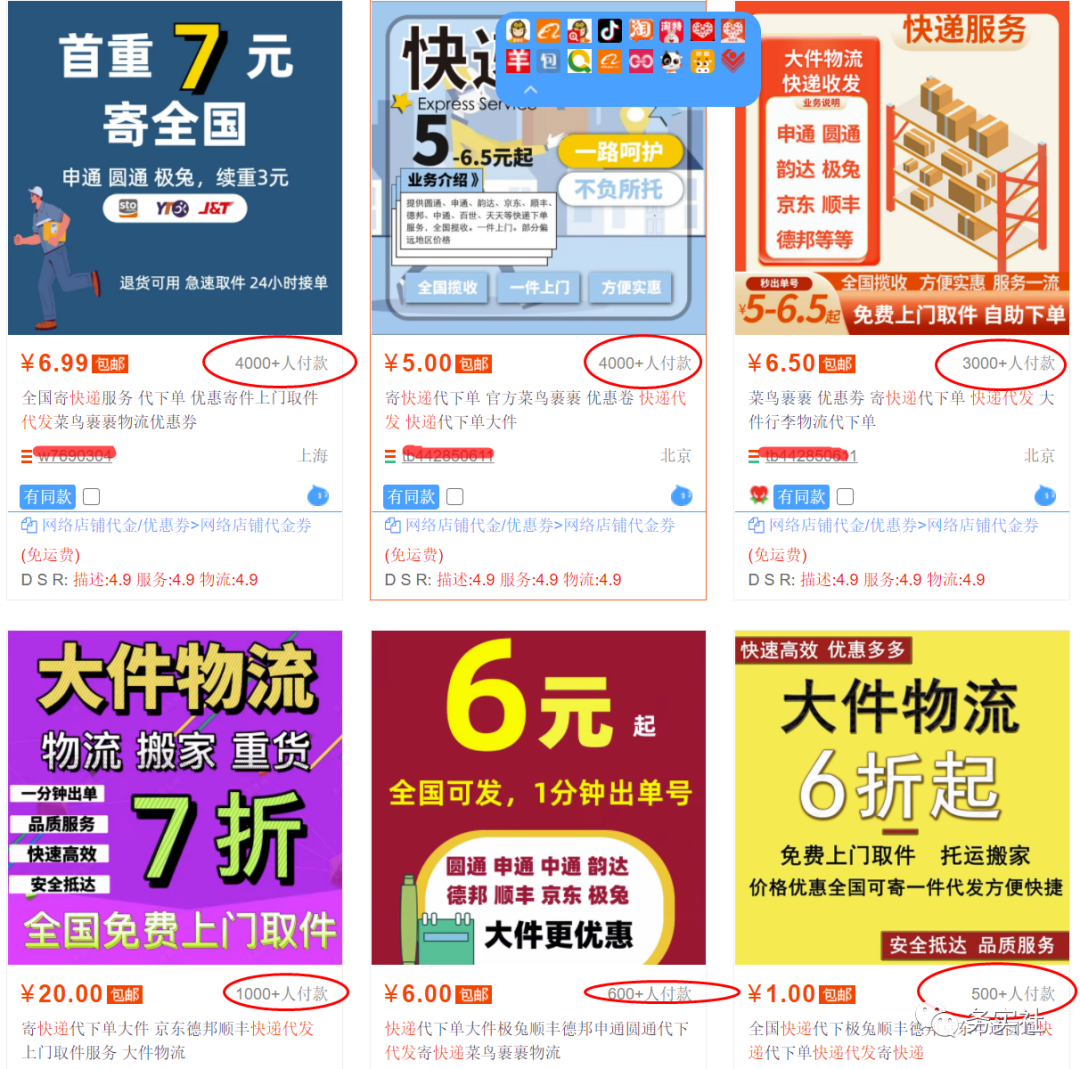1080x1069 pixels.
Task: Open the ¥6.99 首重7元寄全国 product
Action: tap(175, 167)
